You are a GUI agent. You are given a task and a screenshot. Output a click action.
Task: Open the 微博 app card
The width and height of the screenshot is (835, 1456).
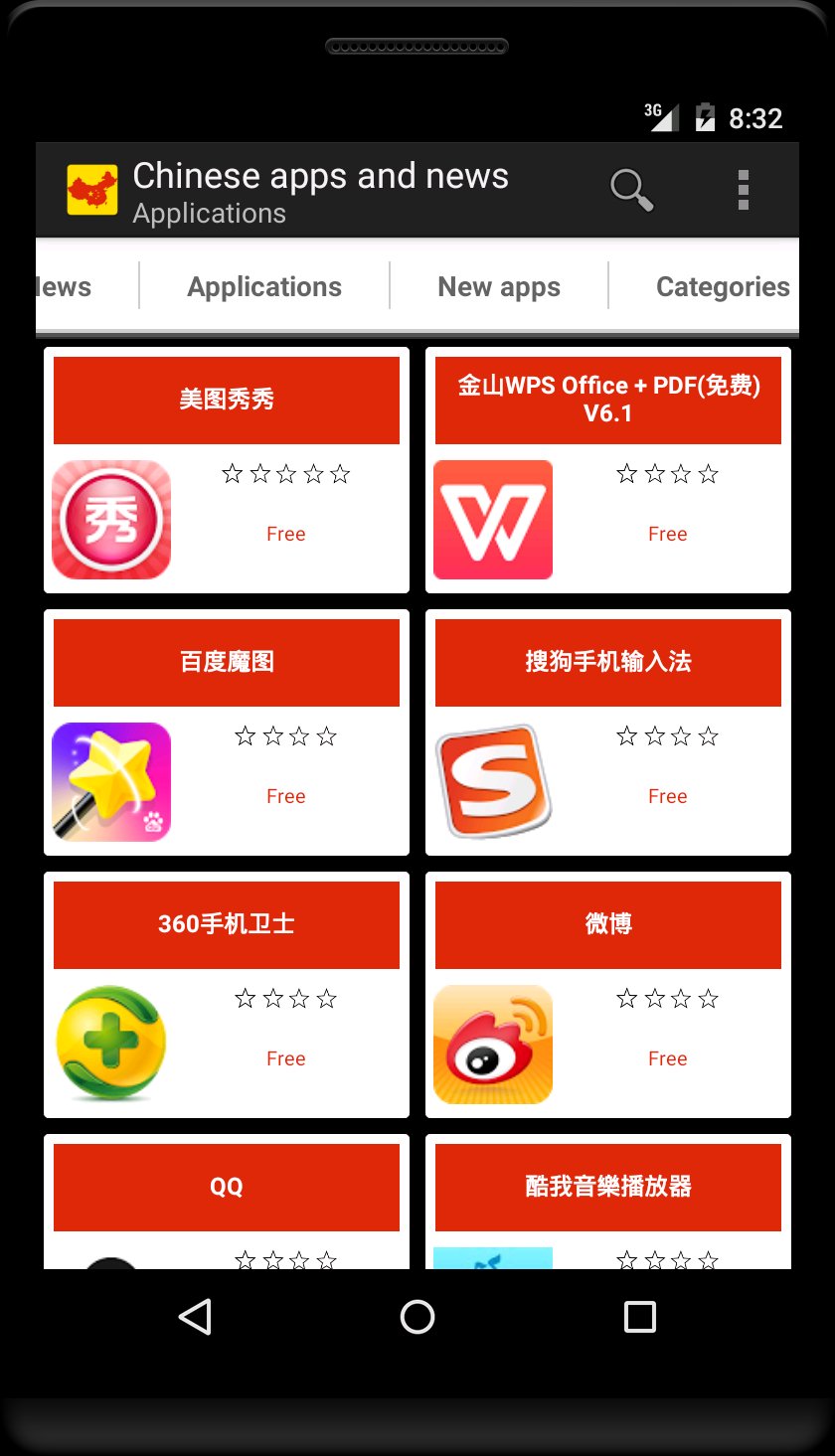click(x=608, y=994)
